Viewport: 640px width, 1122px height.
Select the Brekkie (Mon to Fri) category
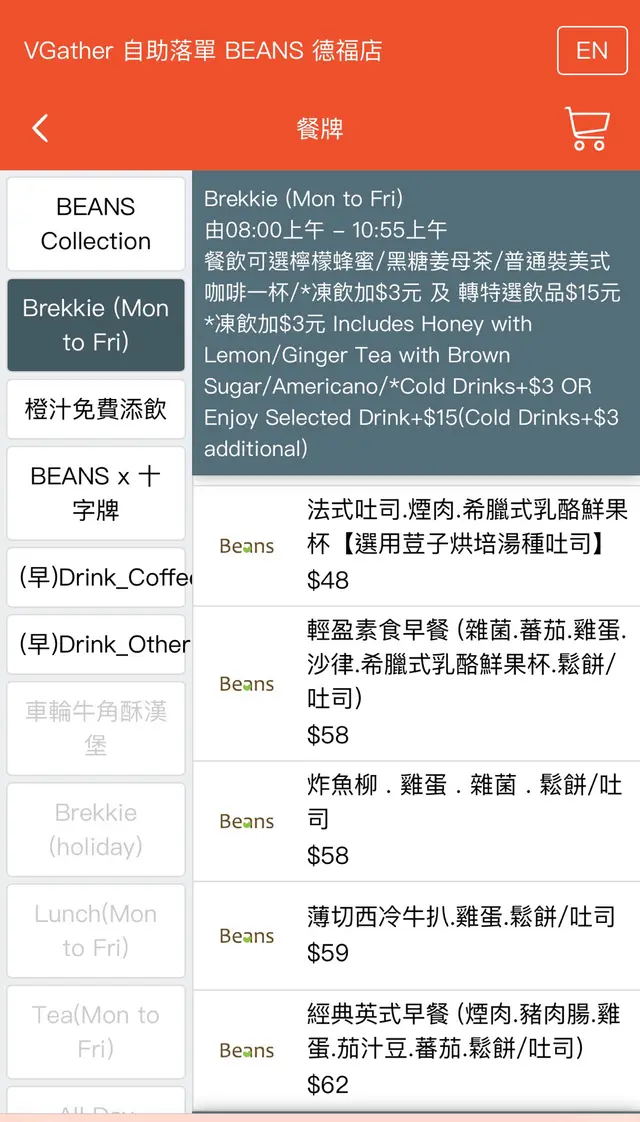click(x=96, y=325)
